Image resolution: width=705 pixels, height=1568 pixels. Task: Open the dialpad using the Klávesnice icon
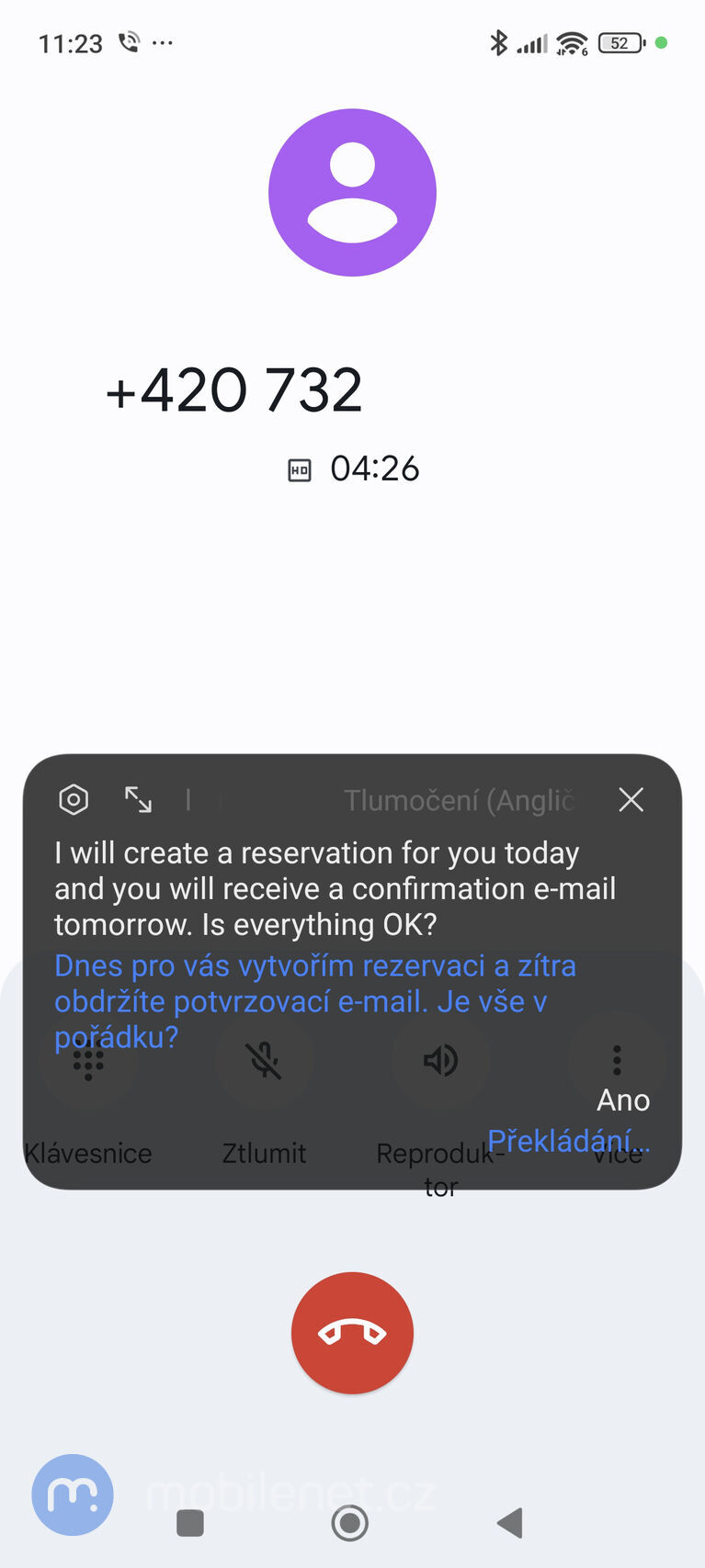(88, 1061)
